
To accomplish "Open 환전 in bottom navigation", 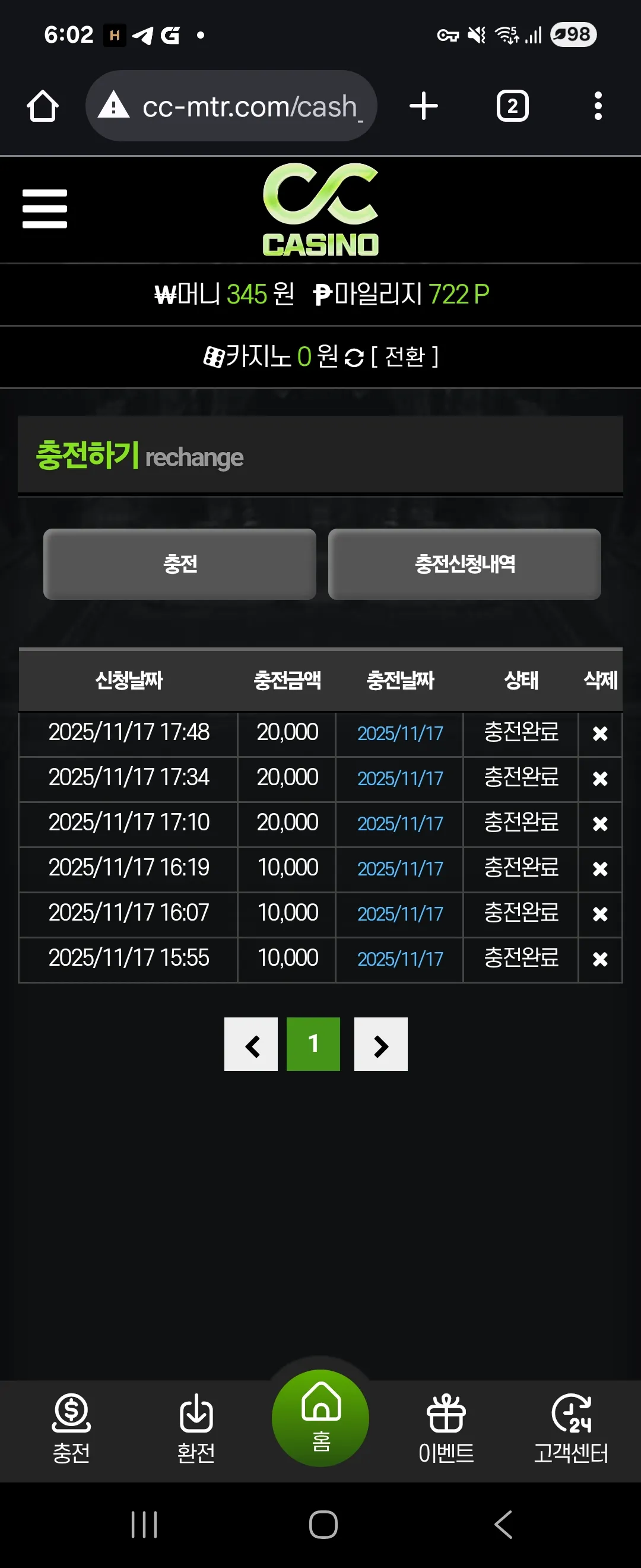I will tap(196, 1428).
